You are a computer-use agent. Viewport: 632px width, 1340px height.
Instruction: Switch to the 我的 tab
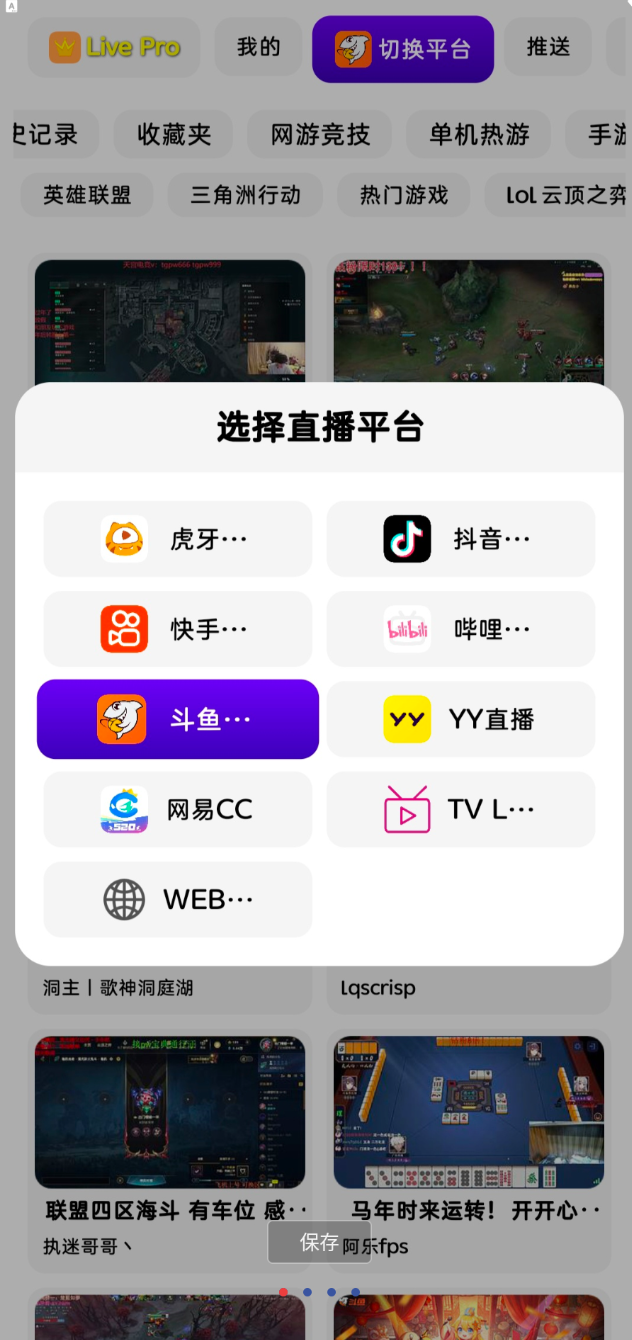pyautogui.click(x=258, y=47)
